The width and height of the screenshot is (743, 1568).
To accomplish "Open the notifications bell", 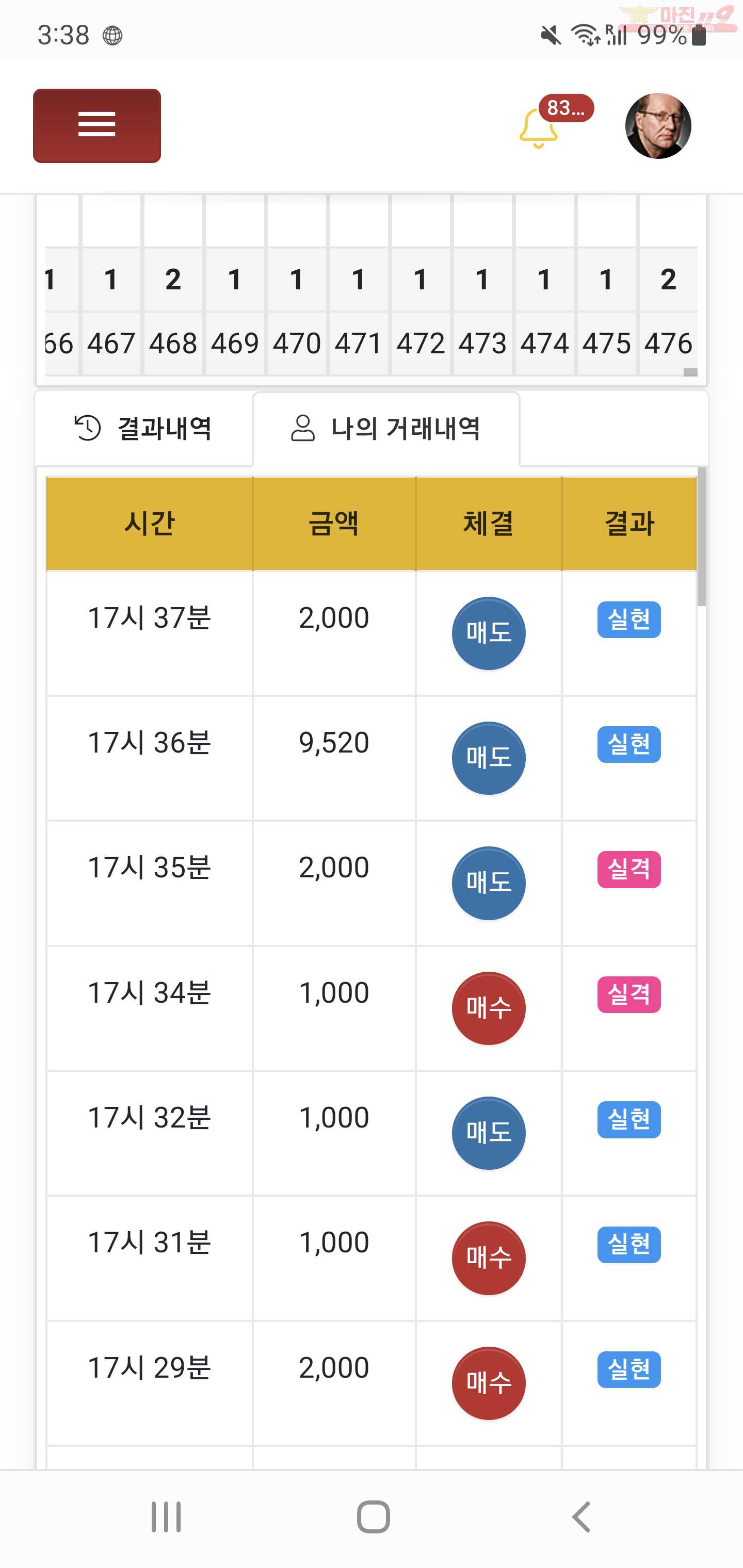I will [x=538, y=128].
